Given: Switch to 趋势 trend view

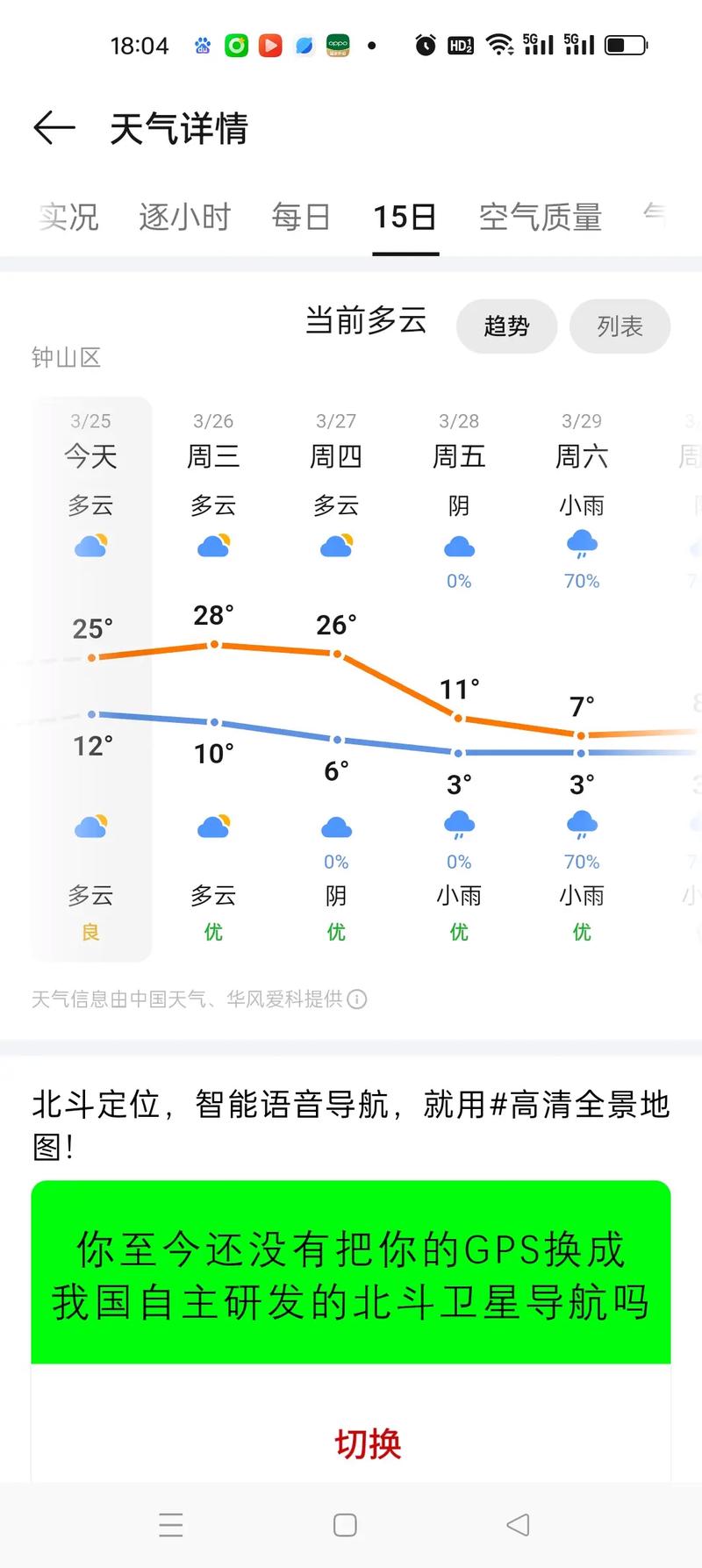Looking at the screenshot, I should (506, 326).
